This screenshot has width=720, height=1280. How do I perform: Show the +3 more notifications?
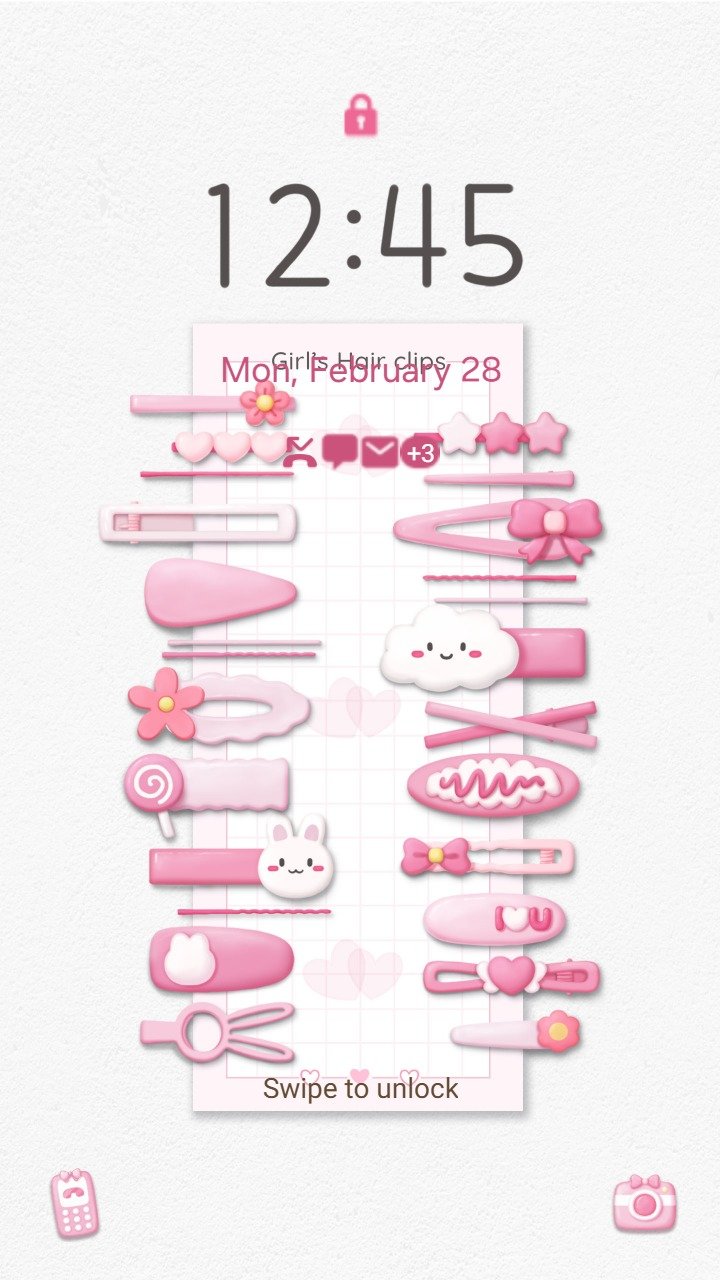pos(421,453)
